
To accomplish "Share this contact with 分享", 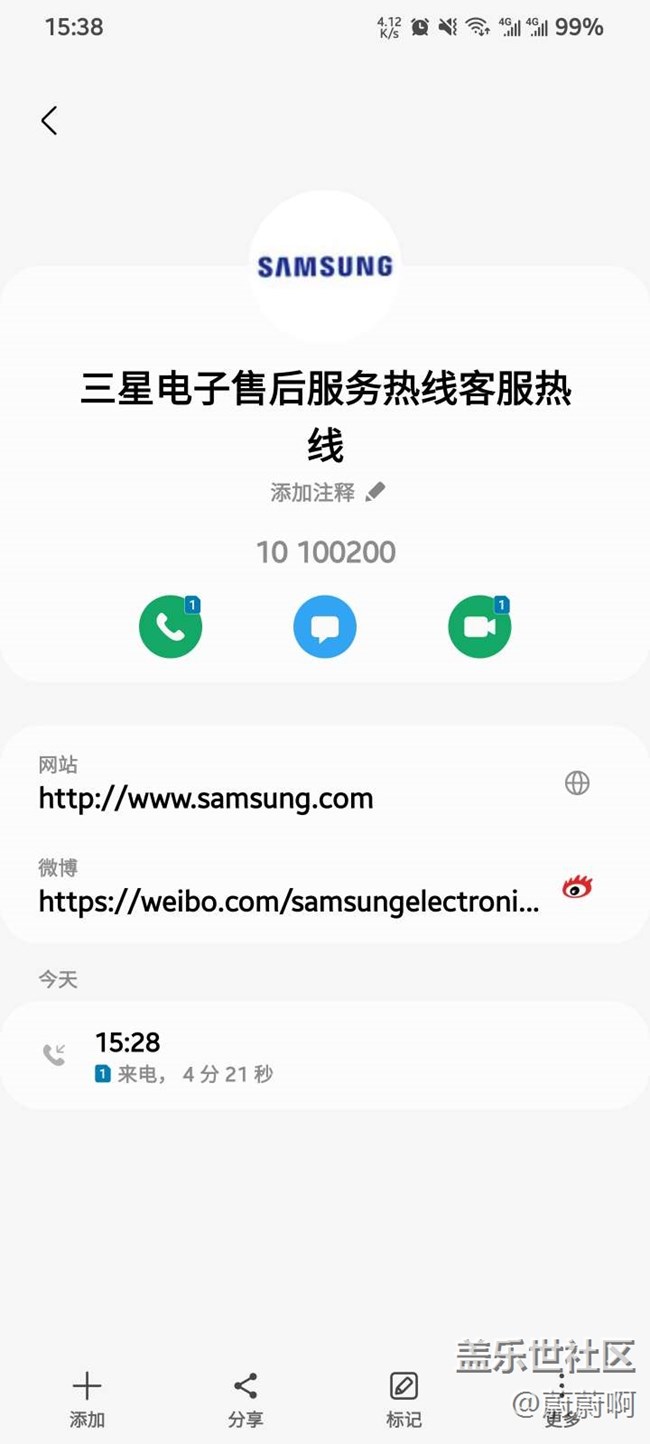I will tap(245, 1398).
